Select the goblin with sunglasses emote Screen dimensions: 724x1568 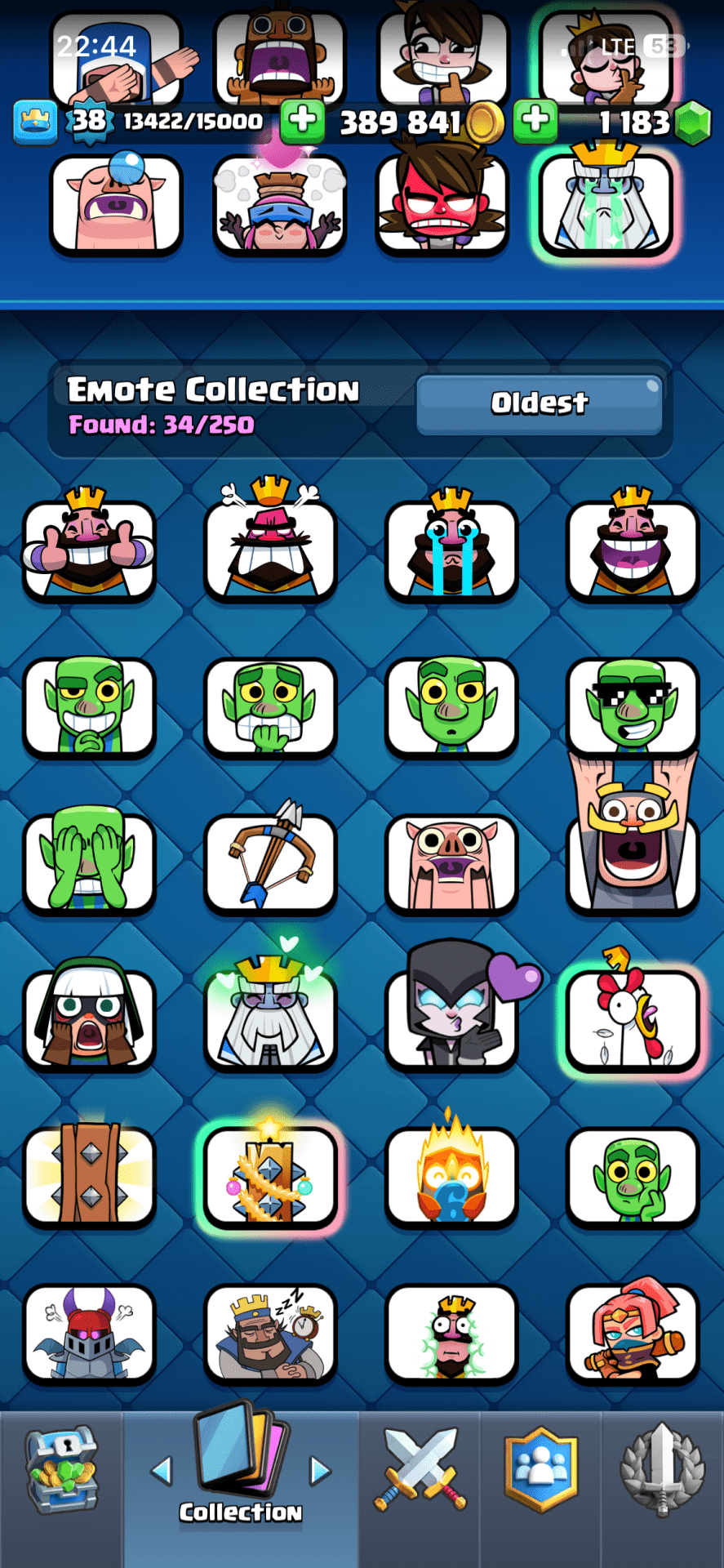(x=633, y=706)
